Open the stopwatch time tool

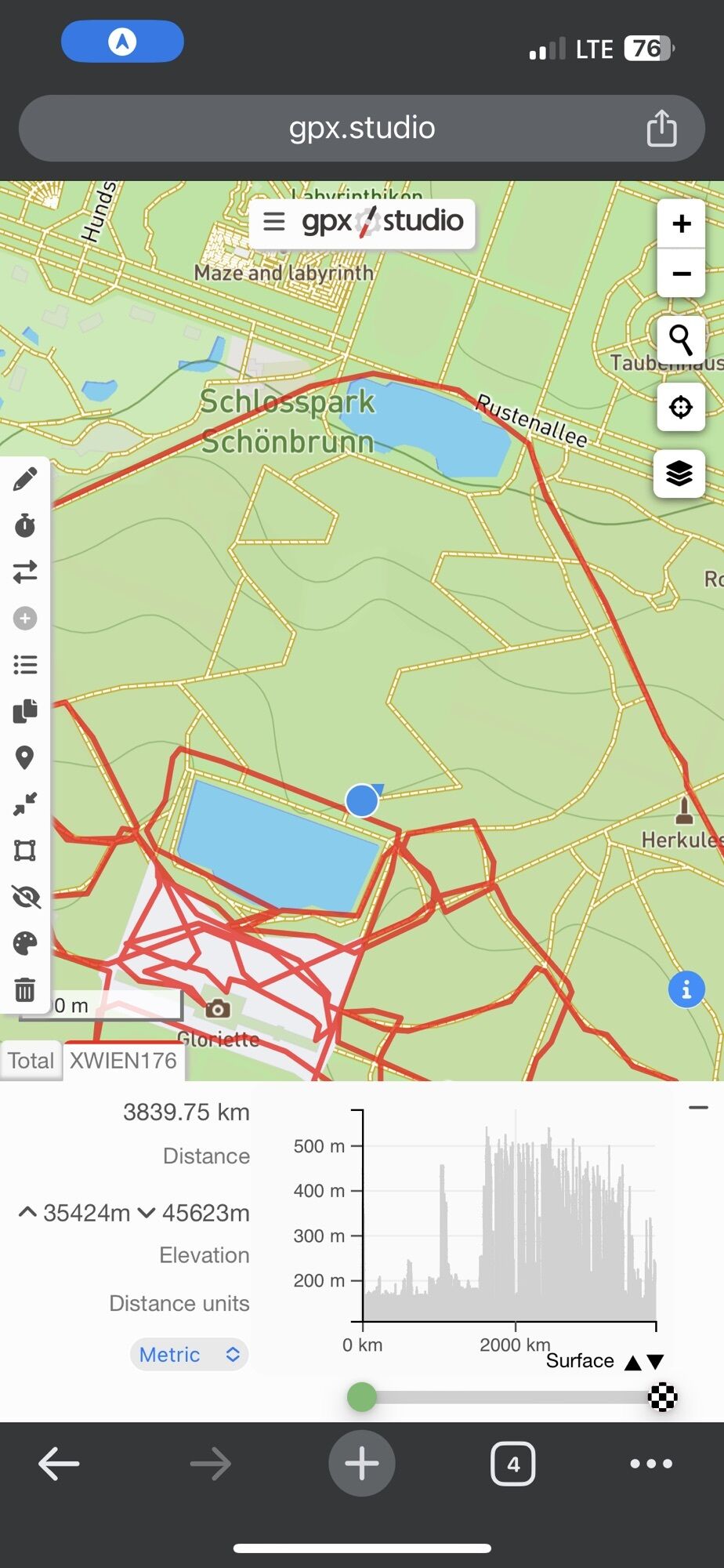[25, 525]
